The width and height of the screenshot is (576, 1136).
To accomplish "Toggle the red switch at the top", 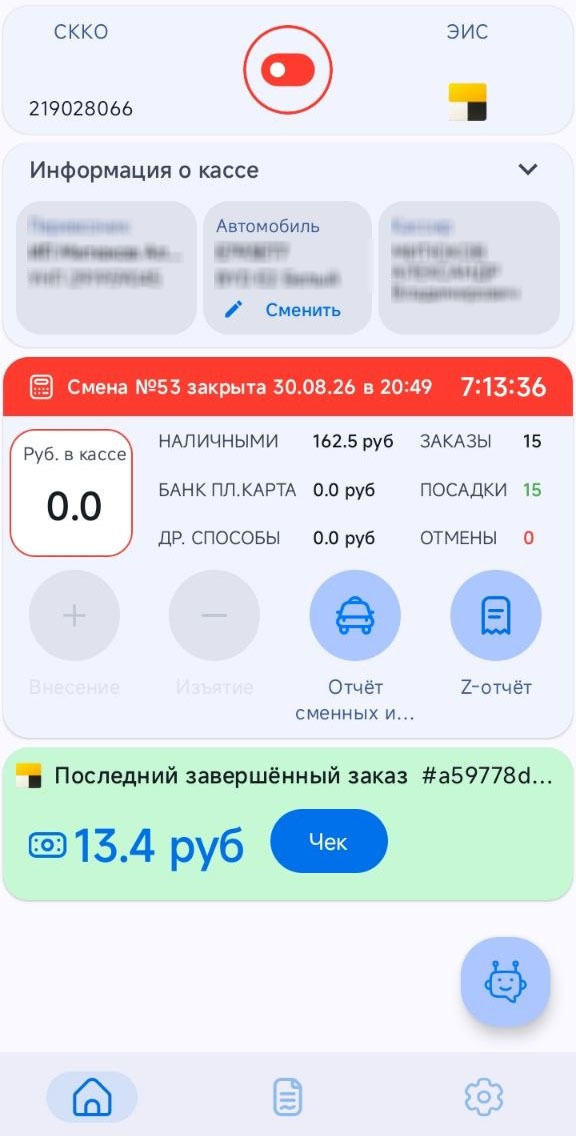I will coord(288,70).
